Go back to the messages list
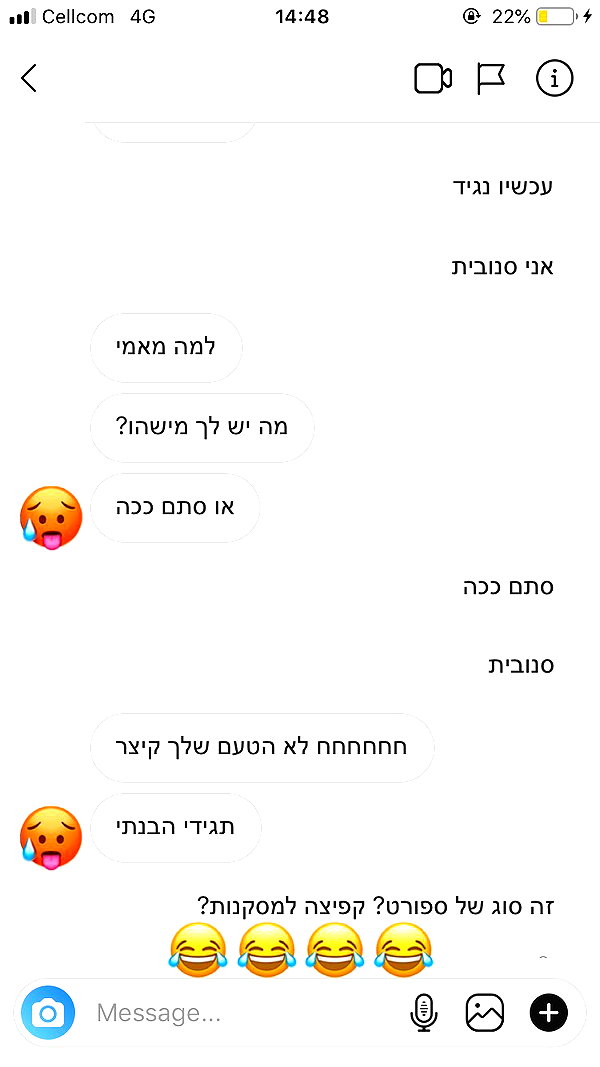This screenshot has height=1067, width=600. [29, 78]
